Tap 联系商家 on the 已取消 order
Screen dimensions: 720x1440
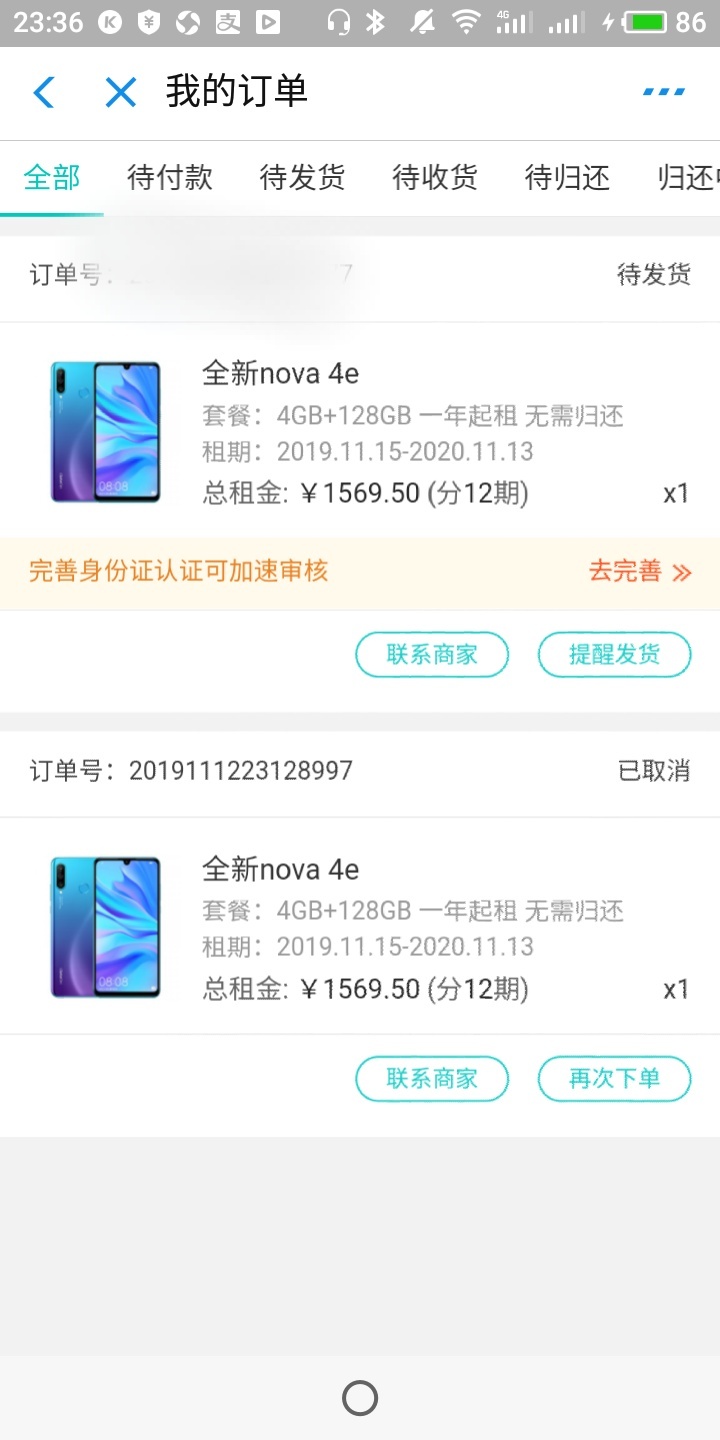[x=432, y=1079]
